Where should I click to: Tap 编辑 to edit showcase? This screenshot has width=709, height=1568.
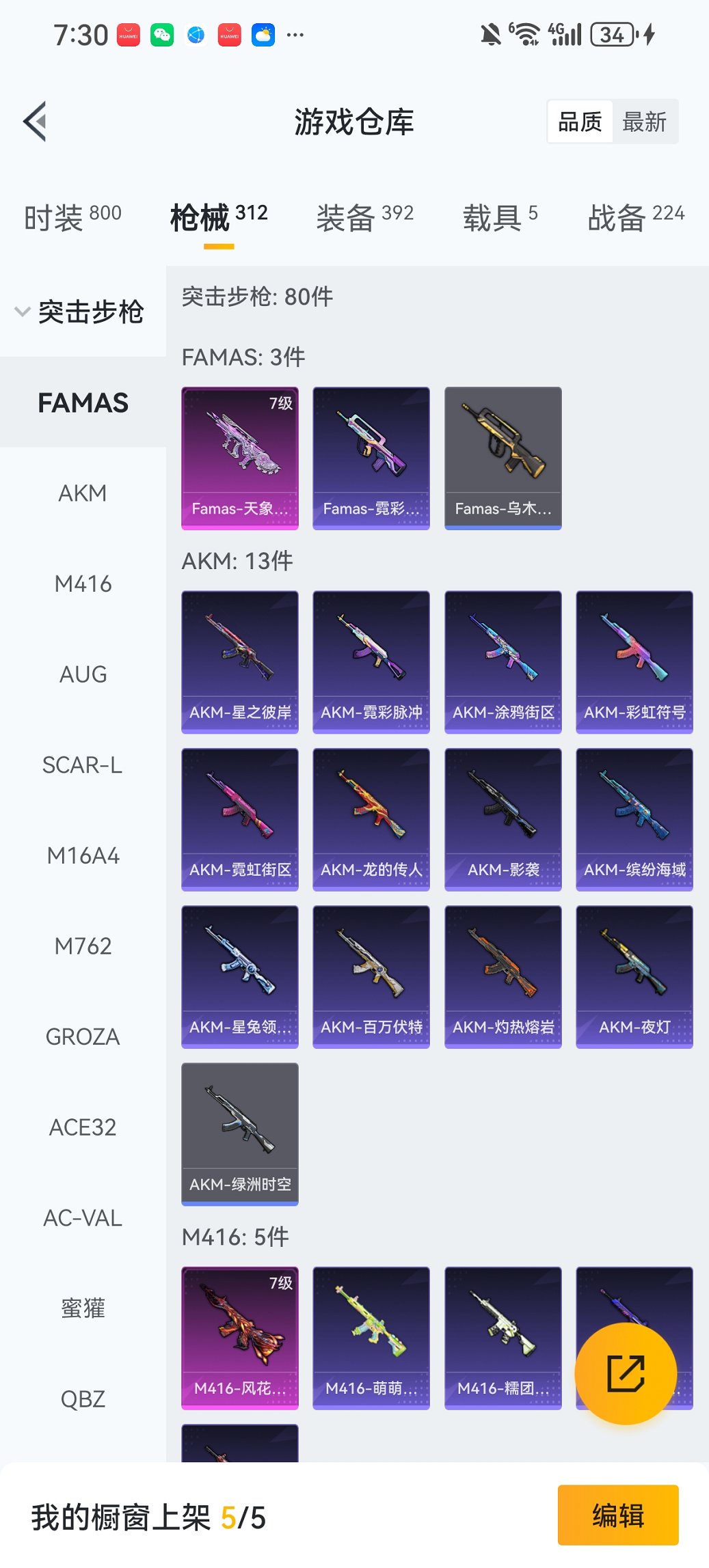point(617,1515)
